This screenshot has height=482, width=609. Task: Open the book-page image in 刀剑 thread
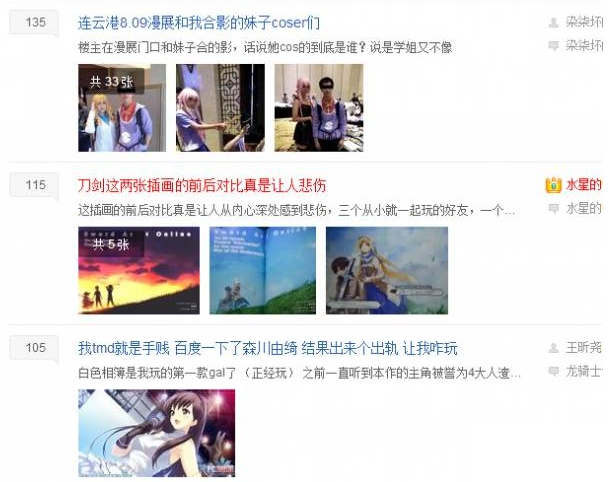[x=262, y=270]
